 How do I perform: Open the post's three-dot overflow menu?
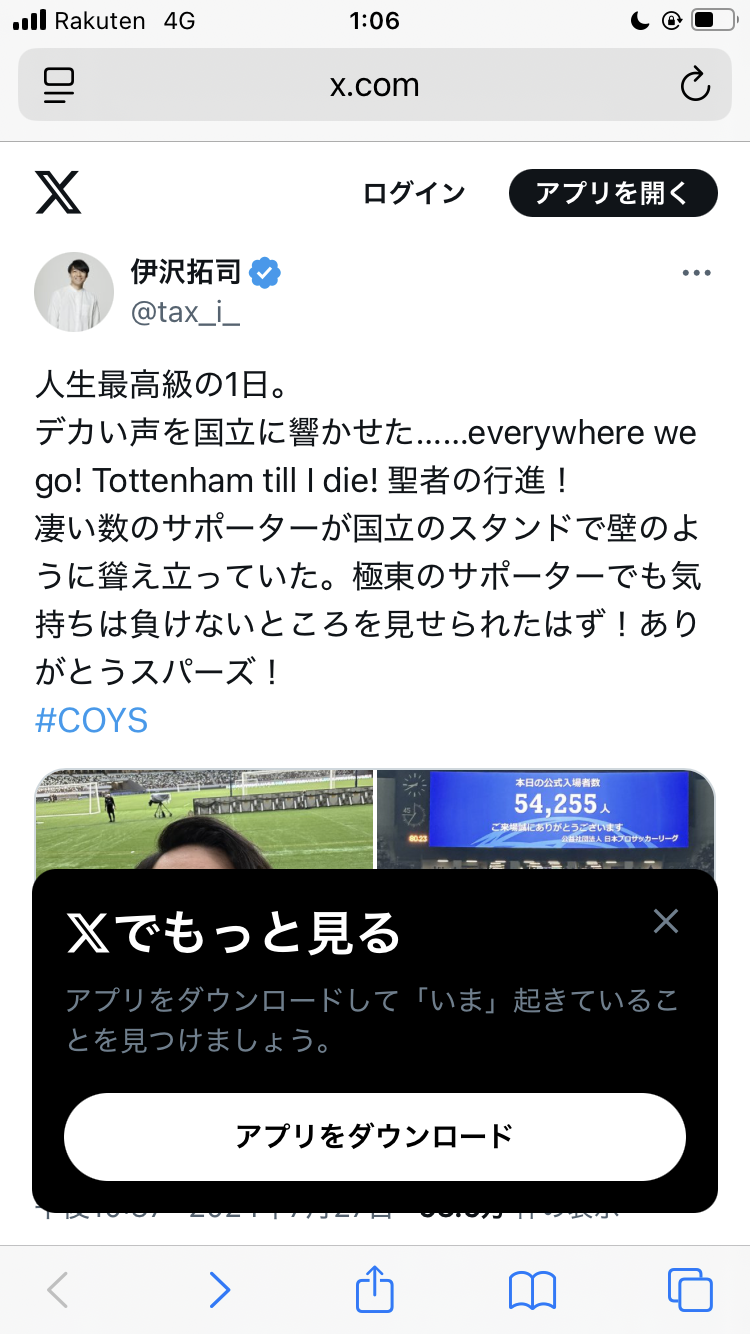[x=696, y=273]
